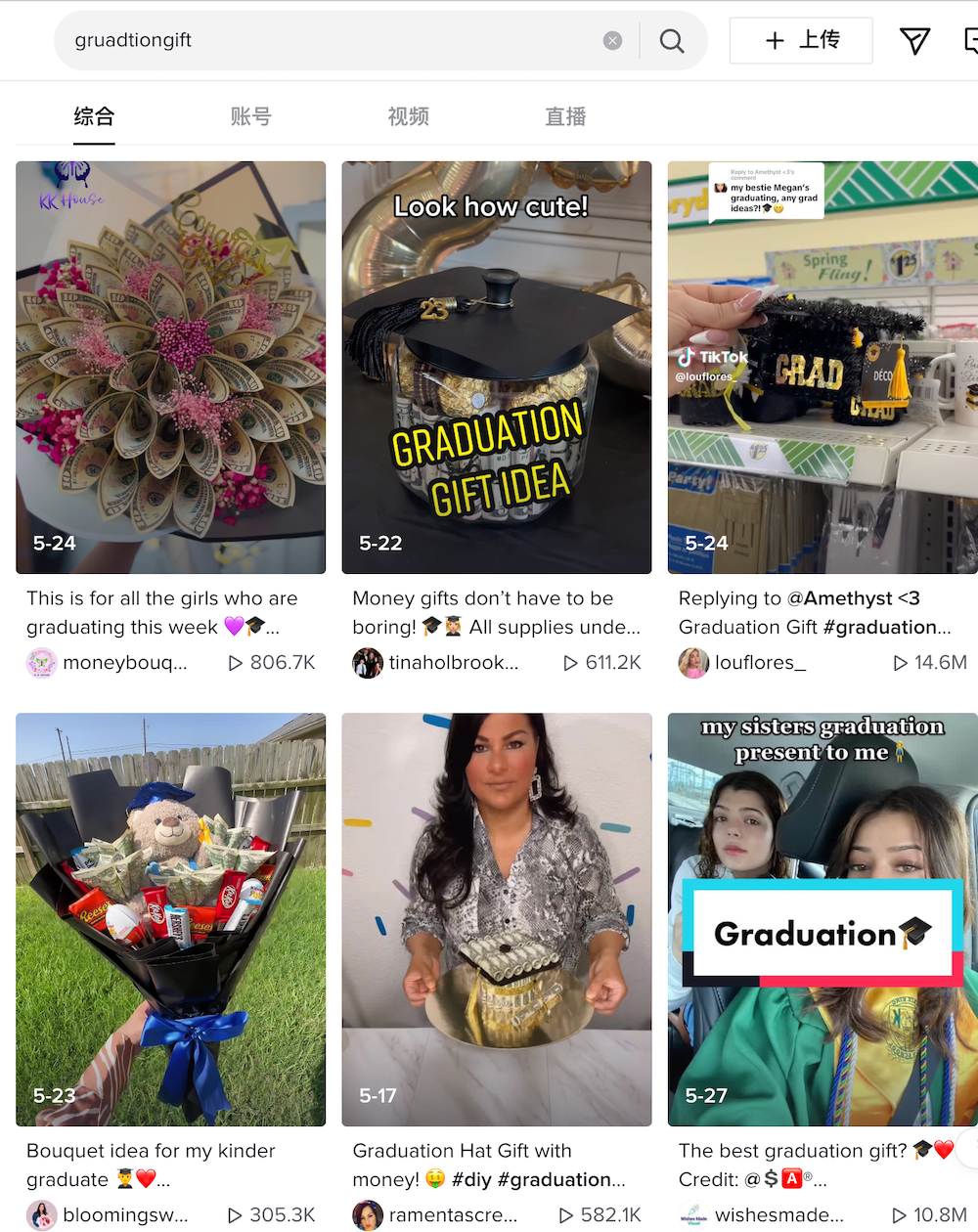Switch to the 账号 tab
This screenshot has height=1232, width=978.
pyautogui.click(x=250, y=116)
